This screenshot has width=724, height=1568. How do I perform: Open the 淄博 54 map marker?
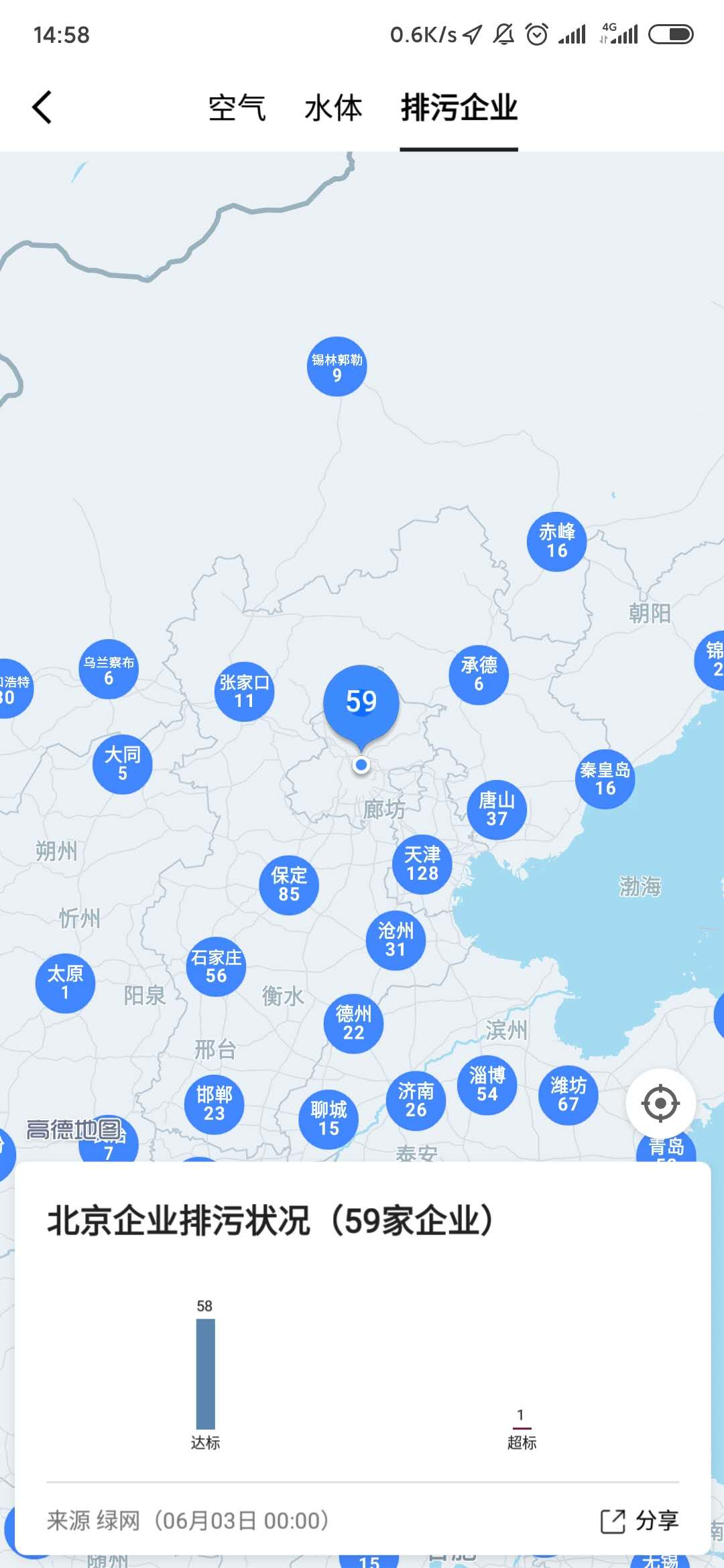tap(487, 1085)
